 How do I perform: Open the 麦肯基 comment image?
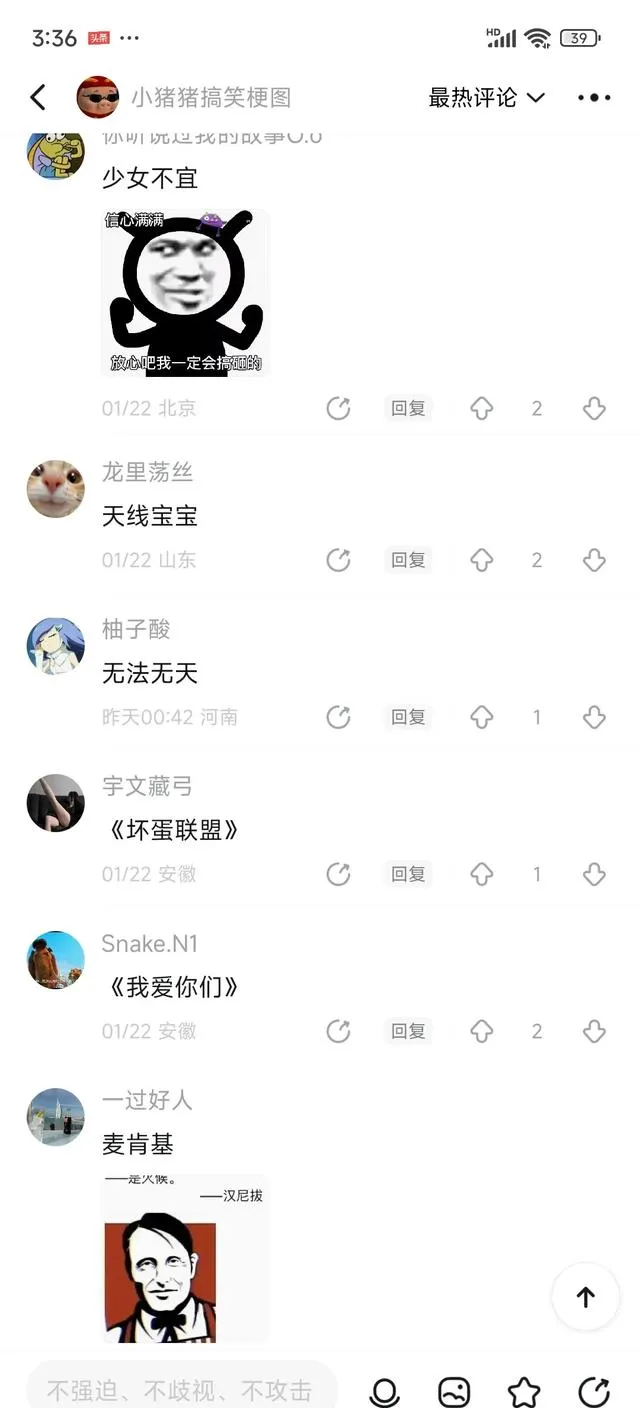(x=186, y=1258)
